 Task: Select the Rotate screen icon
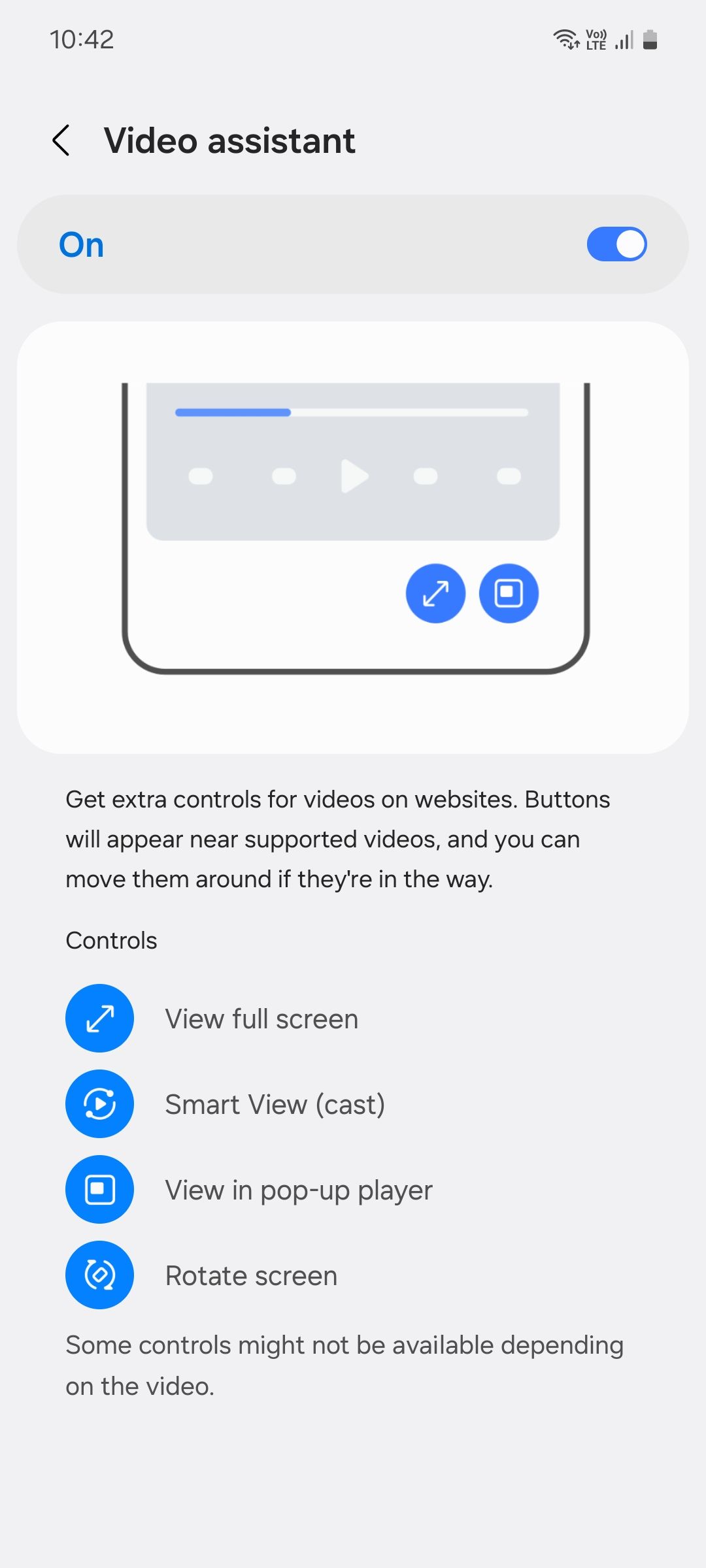[x=99, y=1275]
